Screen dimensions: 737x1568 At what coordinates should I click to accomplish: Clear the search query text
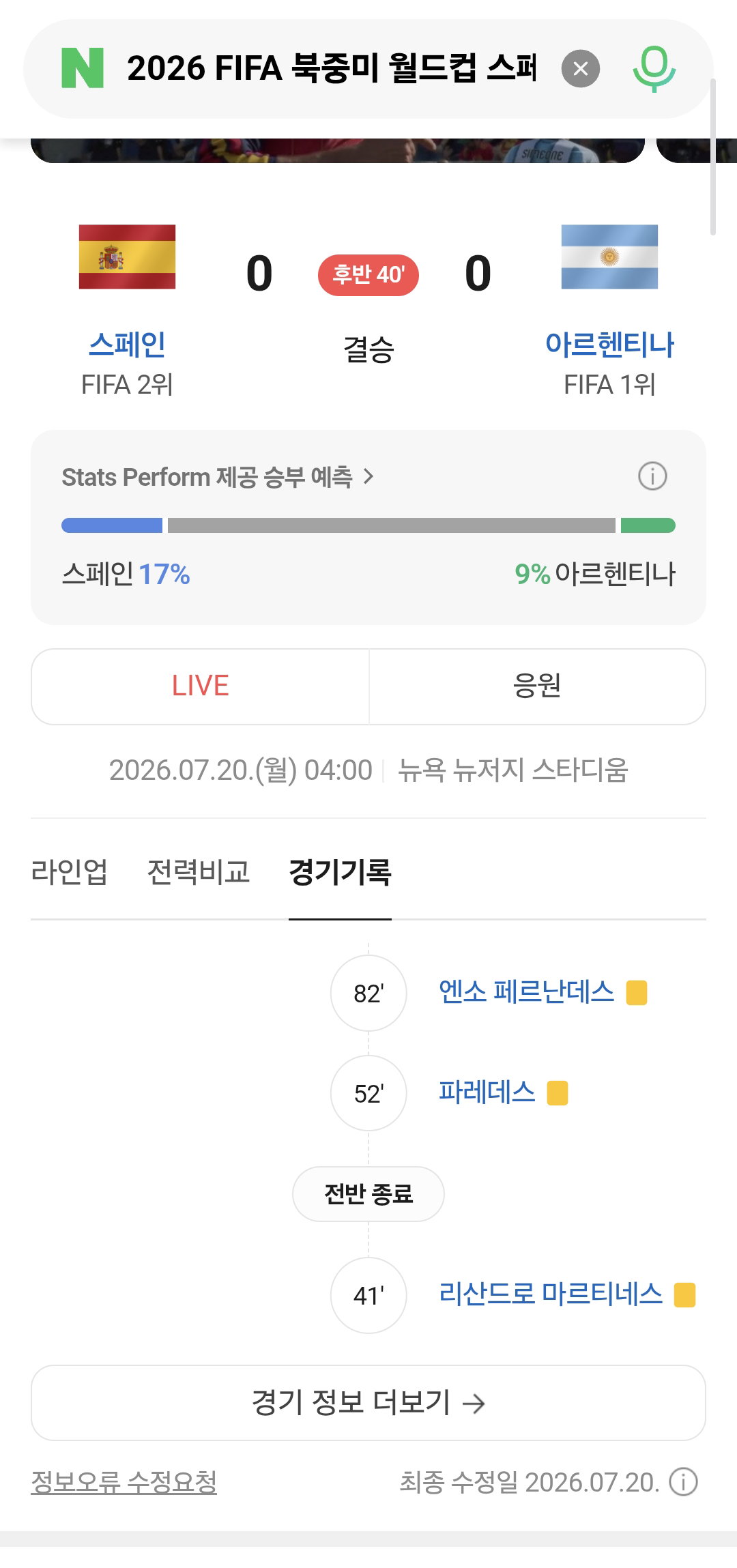[581, 69]
